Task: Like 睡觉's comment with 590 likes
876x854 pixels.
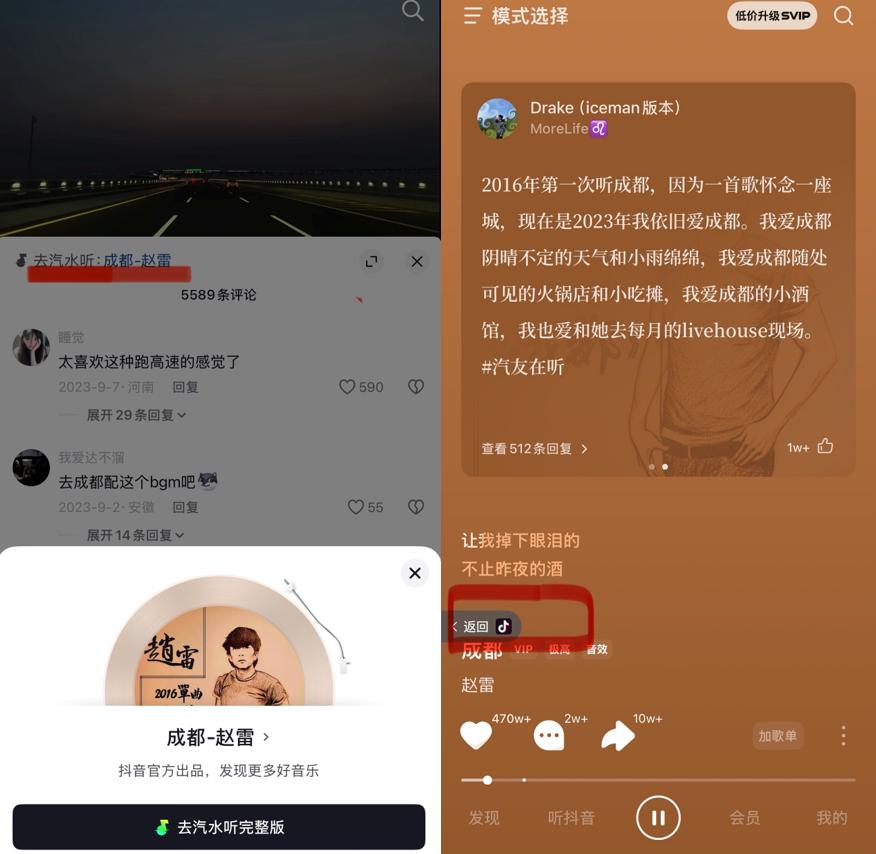Action: coord(348,387)
